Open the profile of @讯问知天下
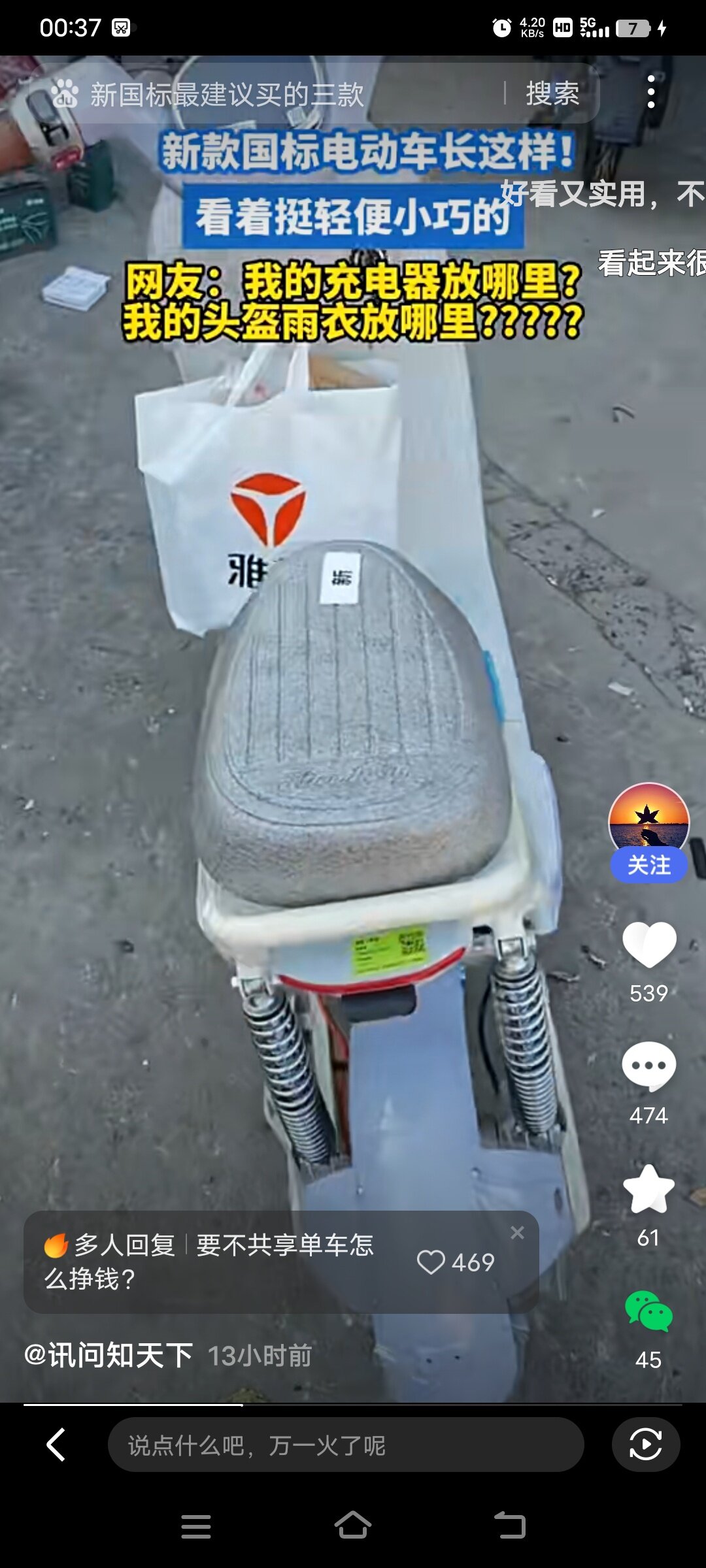Screen dimensions: 706x1568 pos(109,1355)
